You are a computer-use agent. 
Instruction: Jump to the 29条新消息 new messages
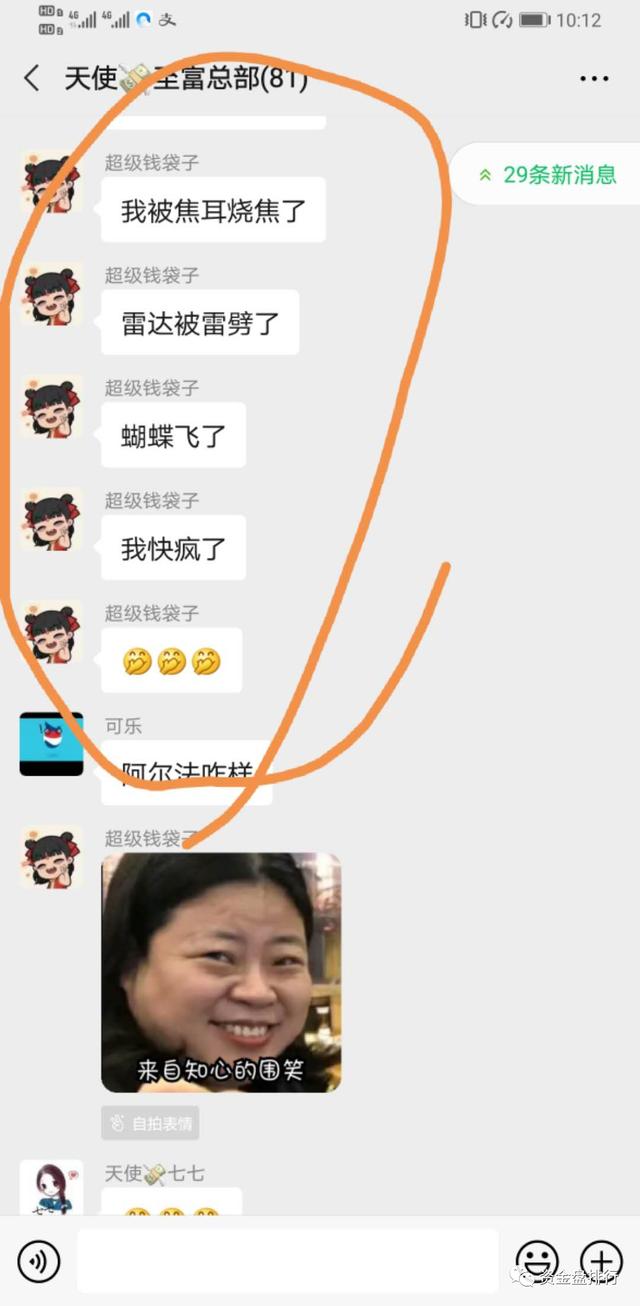548,175
